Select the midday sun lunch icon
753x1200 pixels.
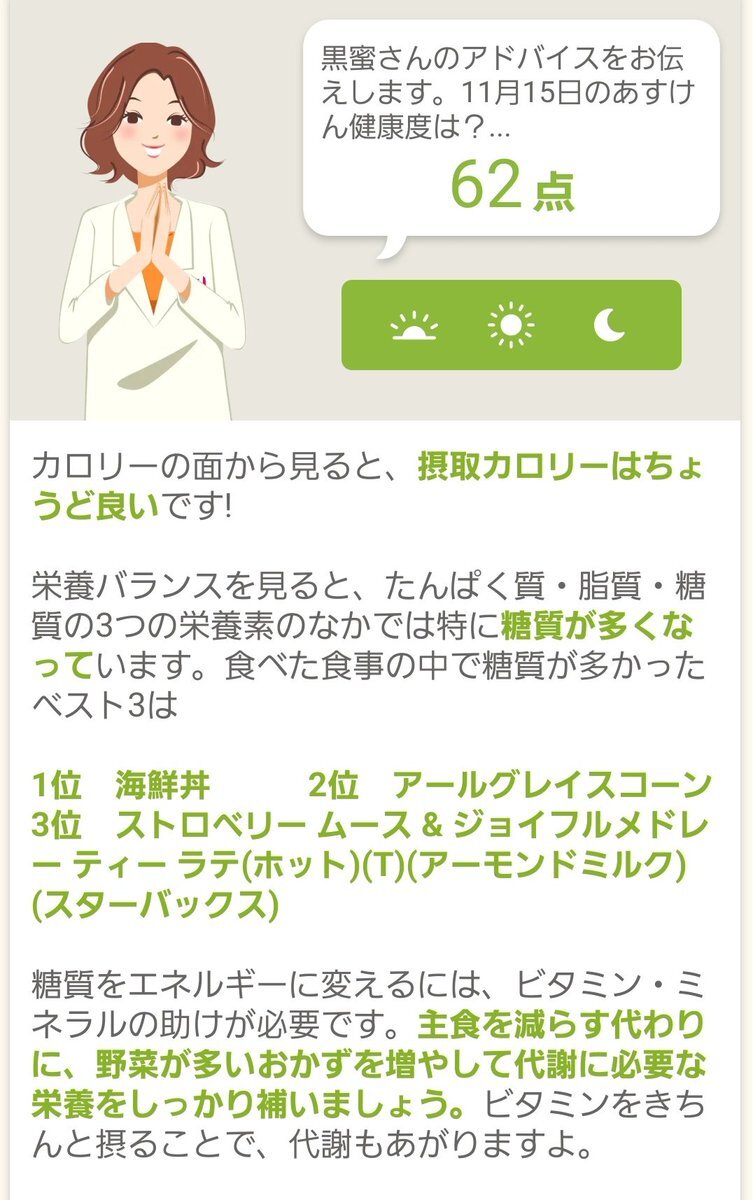(x=511, y=325)
